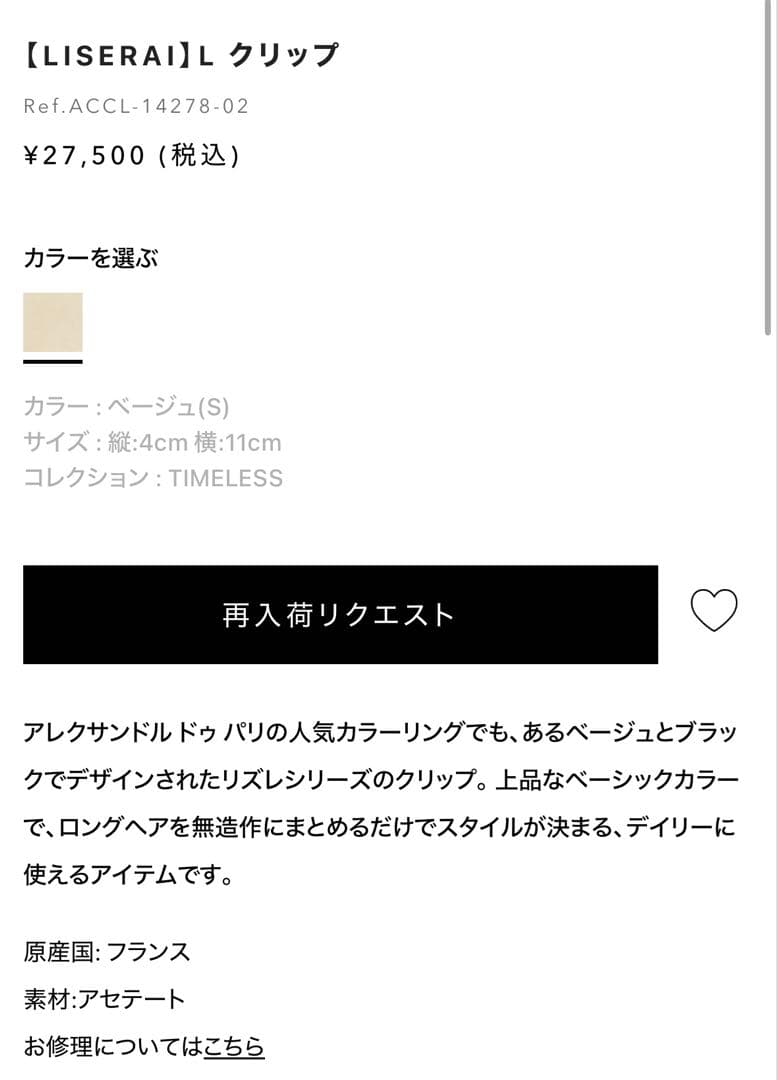
Task: Click the 再入荷リクエスト restock request button
Action: coord(340,614)
